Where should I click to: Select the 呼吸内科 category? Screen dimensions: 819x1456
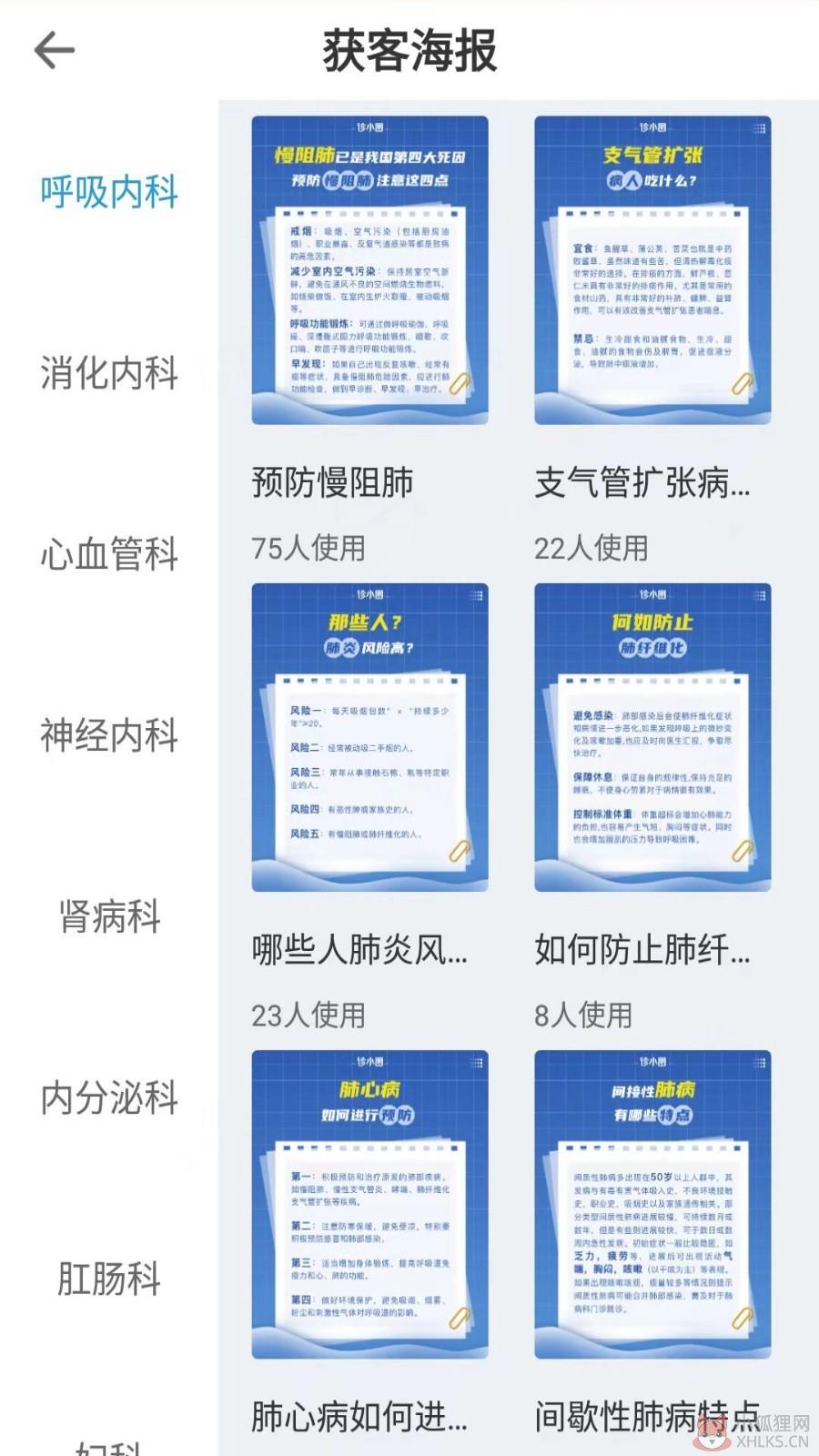(x=109, y=192)
